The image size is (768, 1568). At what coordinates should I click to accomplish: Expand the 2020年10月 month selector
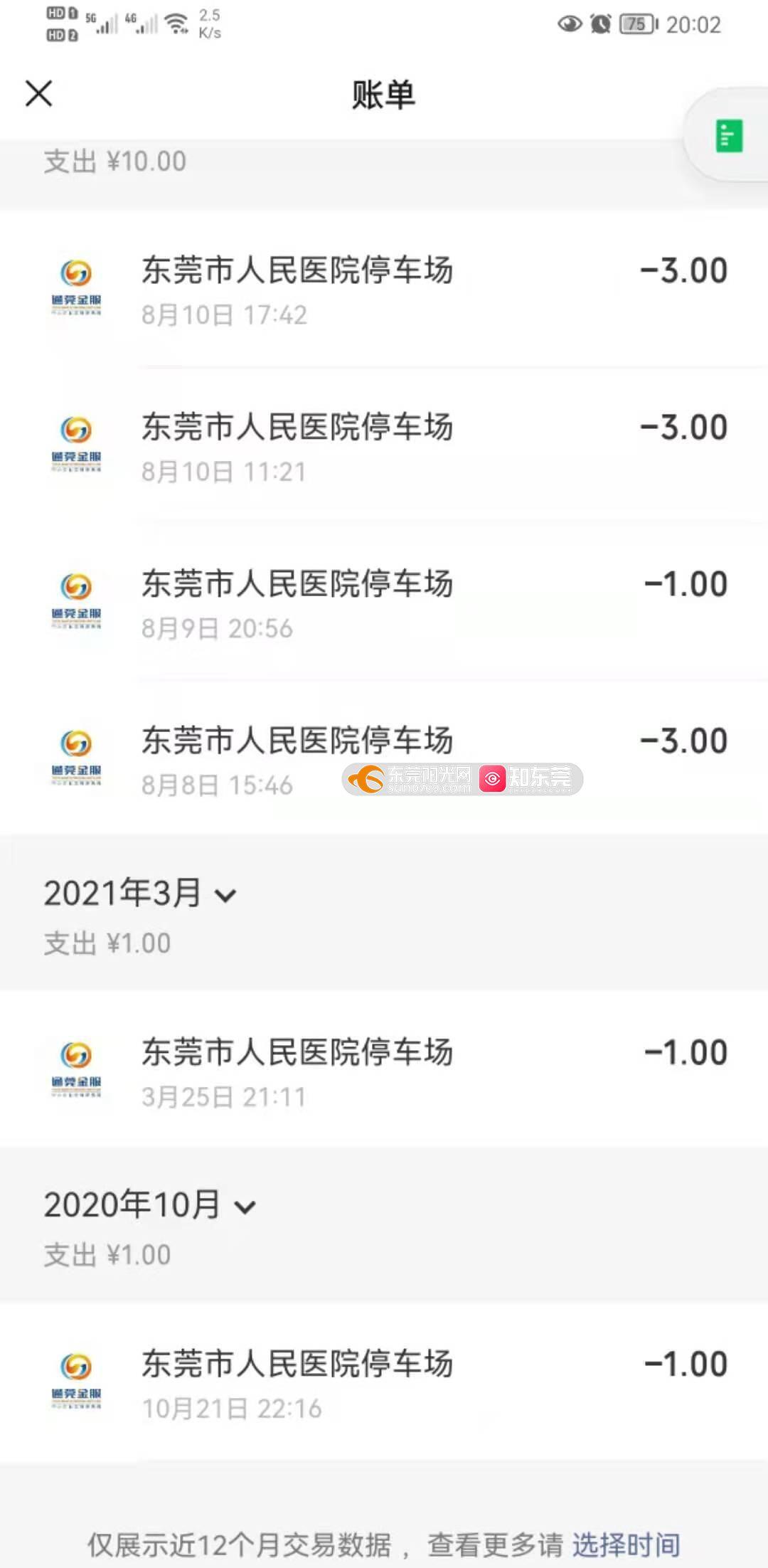click(149, 1204)
